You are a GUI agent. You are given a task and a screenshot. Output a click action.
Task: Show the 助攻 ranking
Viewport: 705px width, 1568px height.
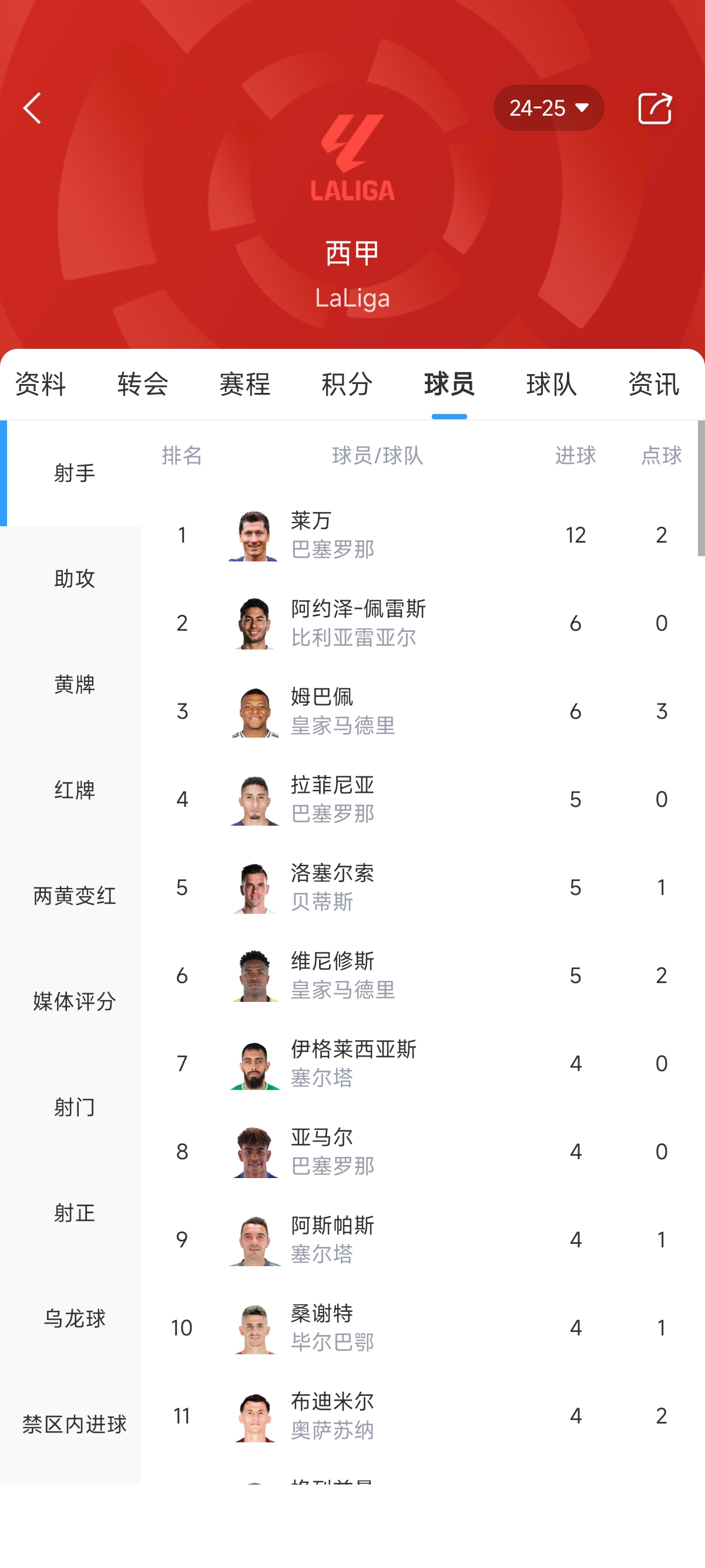[74, 578]
